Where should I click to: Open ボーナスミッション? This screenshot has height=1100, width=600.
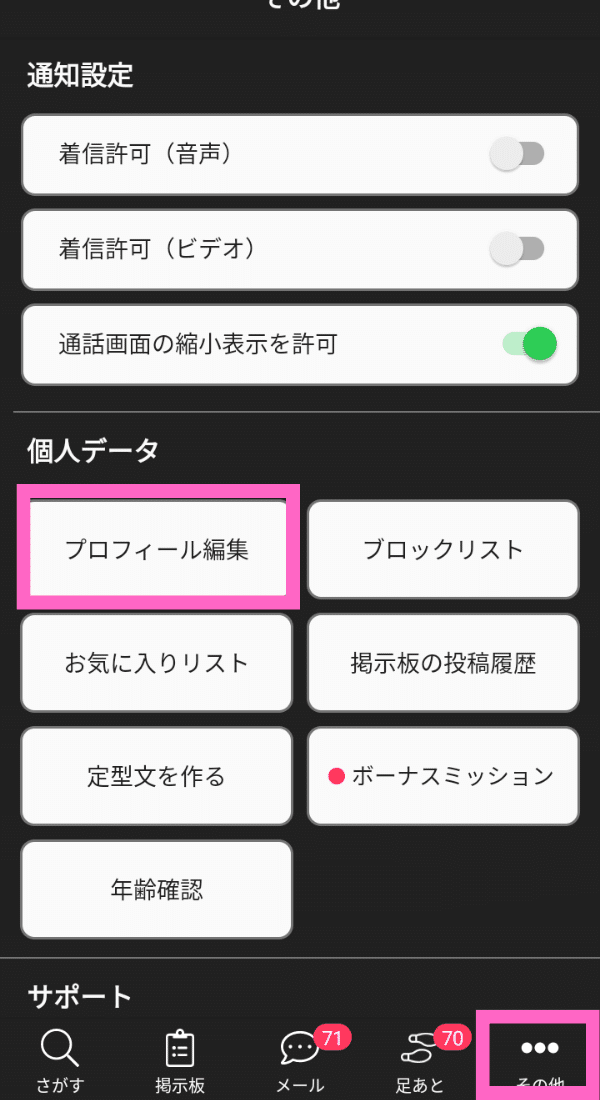tap(444, 776)
